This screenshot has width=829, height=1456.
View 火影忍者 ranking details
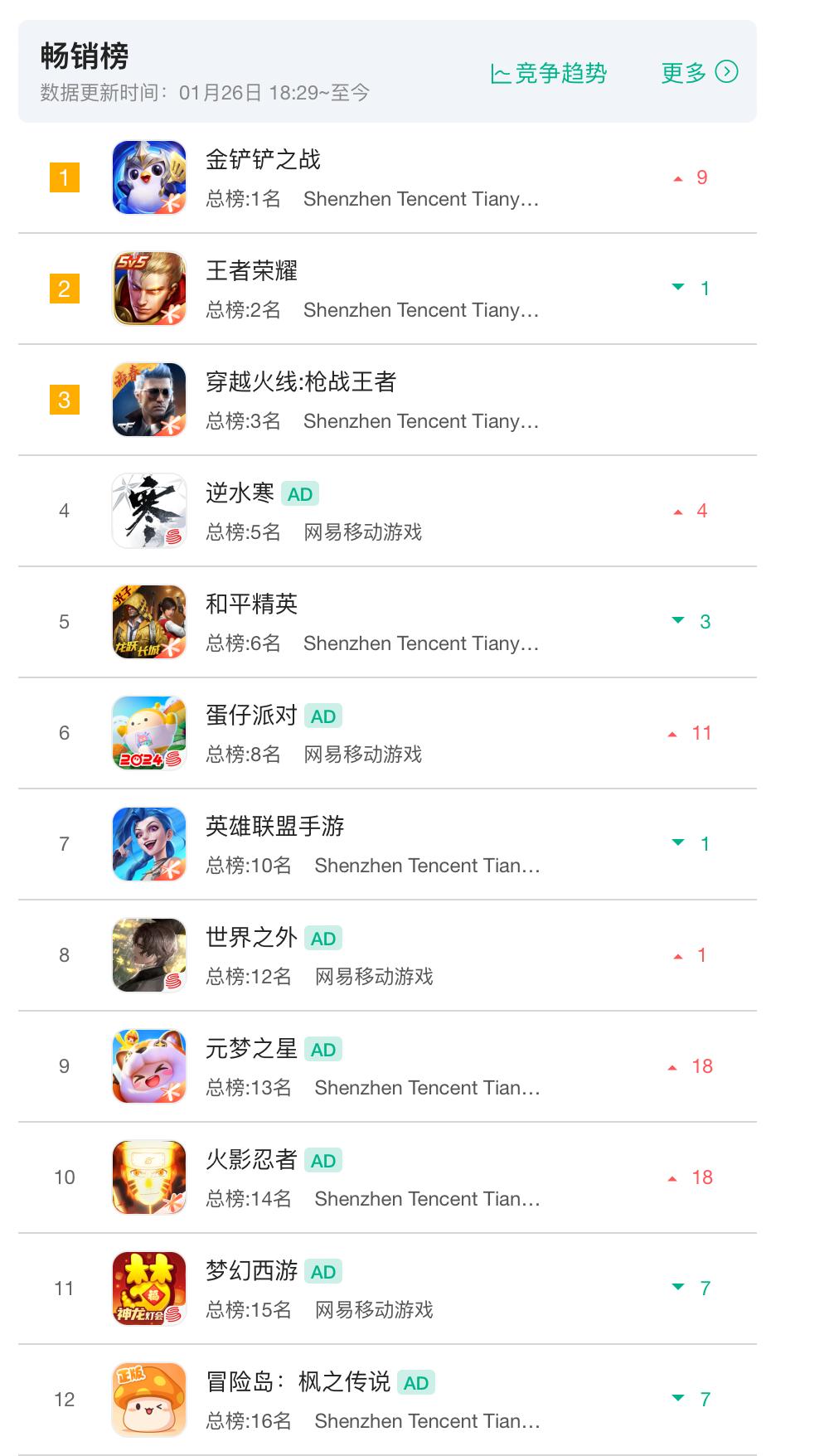coord(387,1177)
